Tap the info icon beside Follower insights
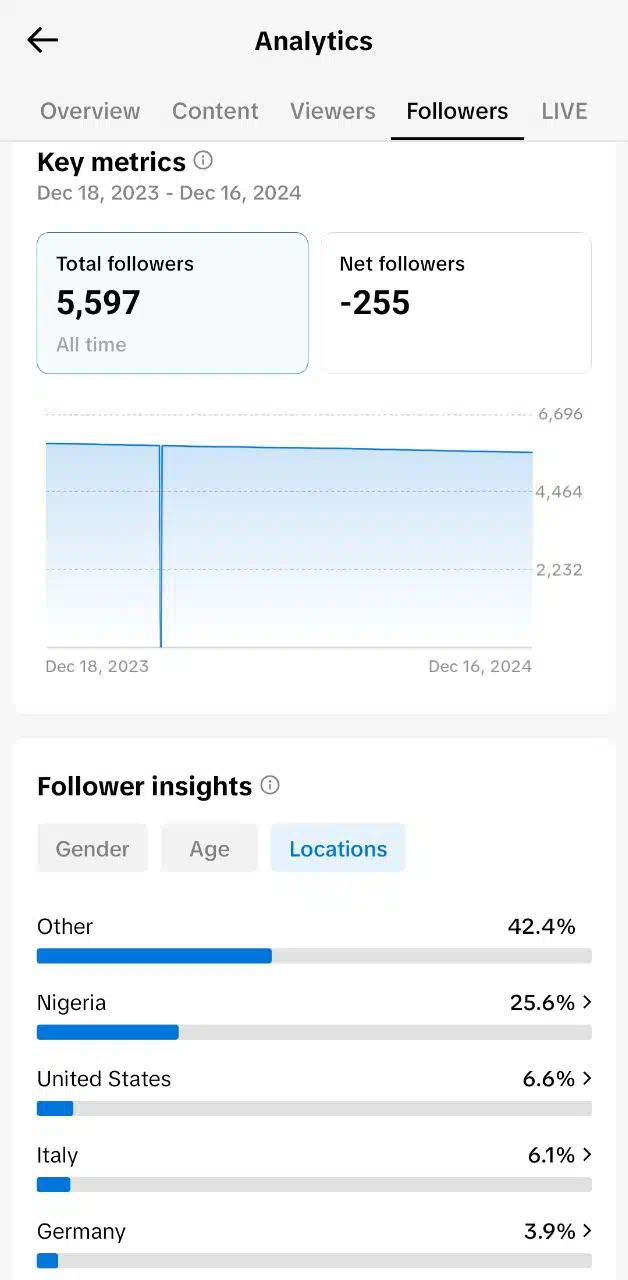Image resolution: width=628 pixels, height=1280 pixels. pos(270,785)
